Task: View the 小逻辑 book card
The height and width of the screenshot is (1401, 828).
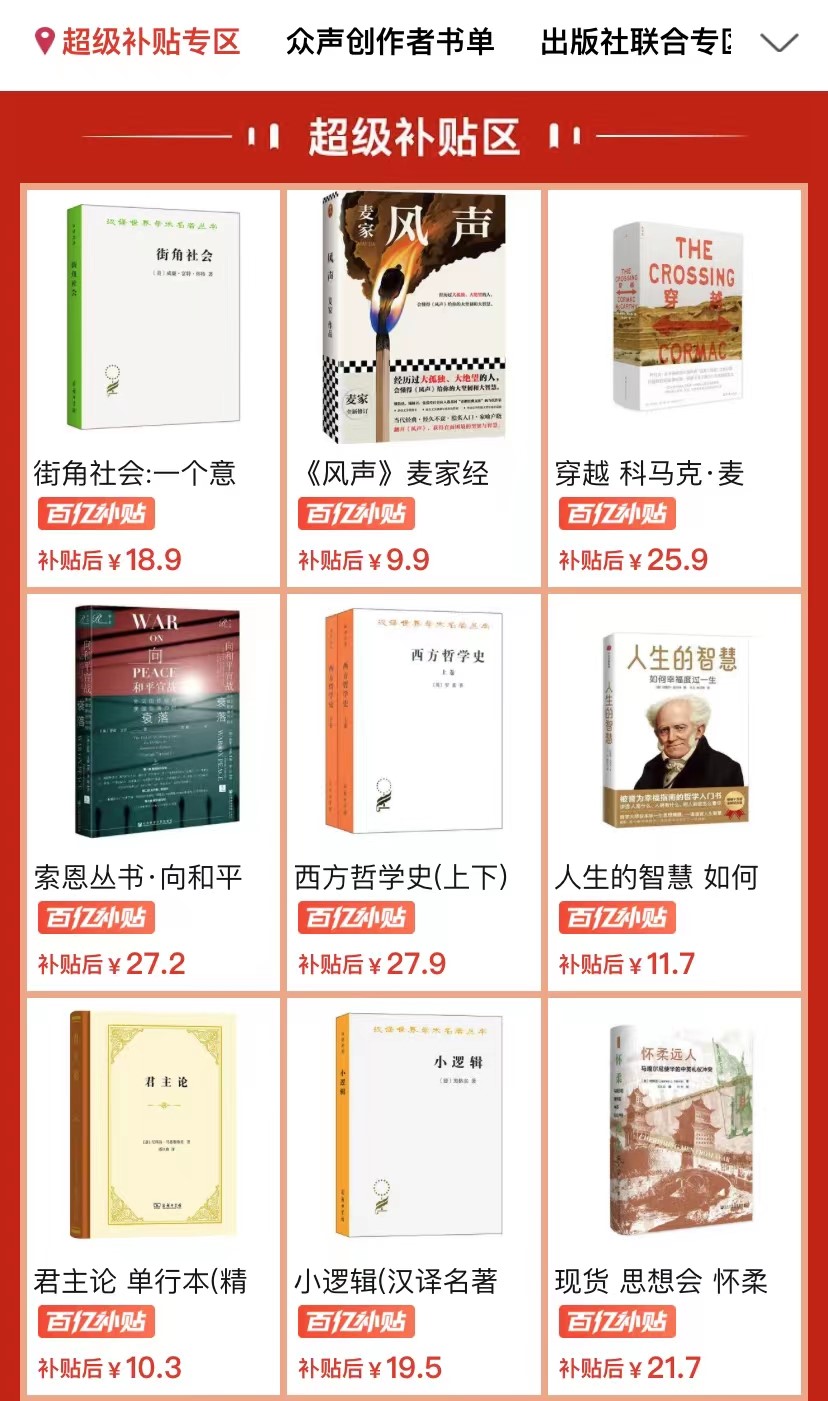Action: (x=414, y=1195)
